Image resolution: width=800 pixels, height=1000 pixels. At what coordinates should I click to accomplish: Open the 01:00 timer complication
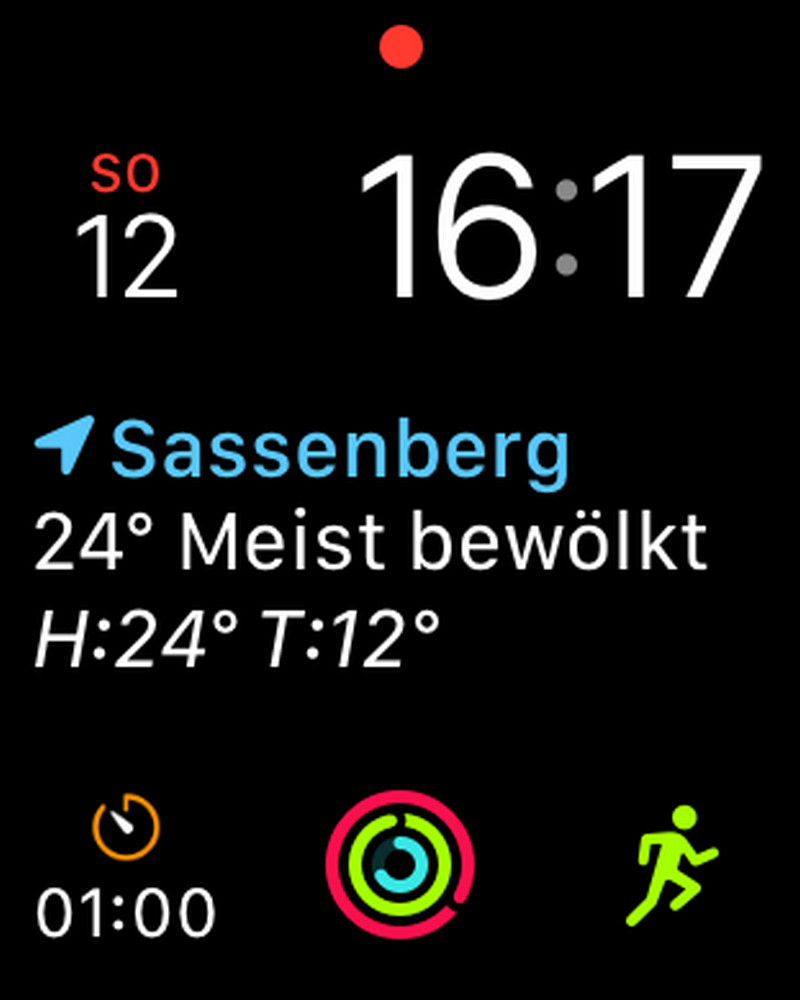coord(126,868)
